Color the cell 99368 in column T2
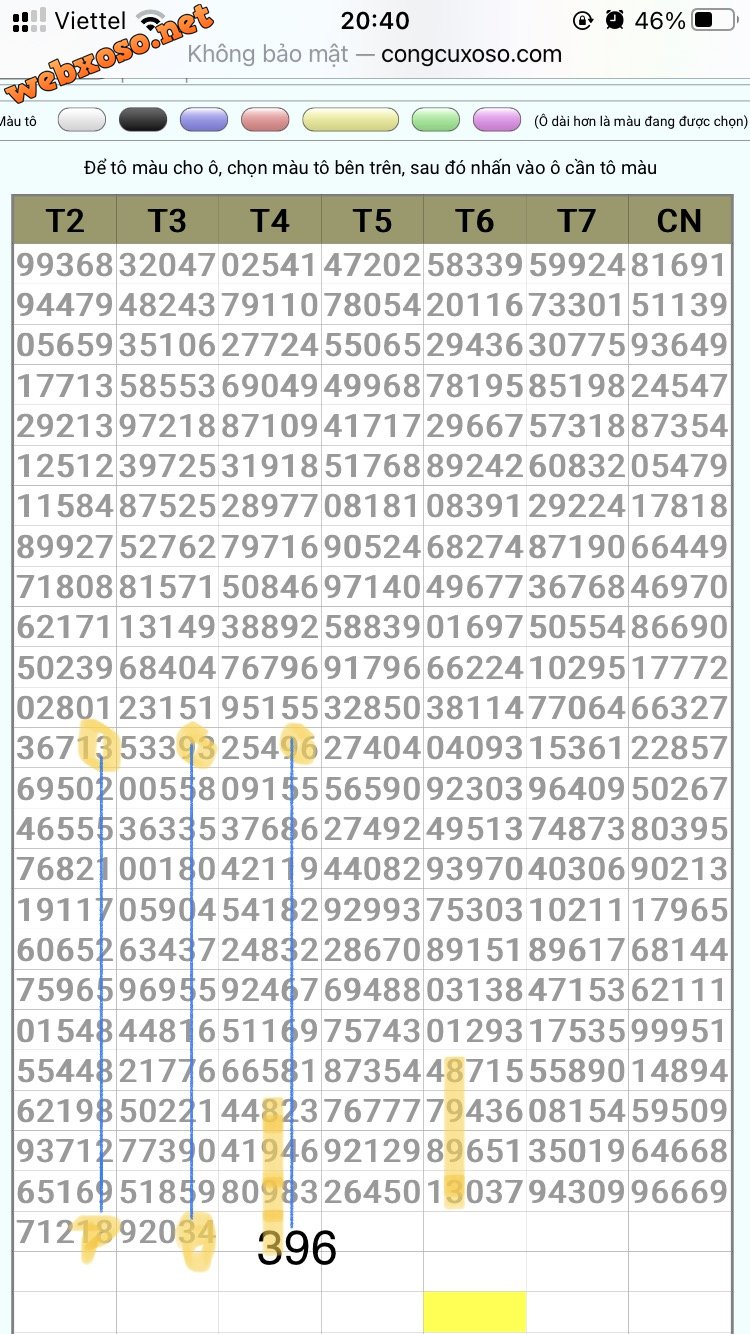This screenshot has height=1334, width=750. (x=65, y=265)
